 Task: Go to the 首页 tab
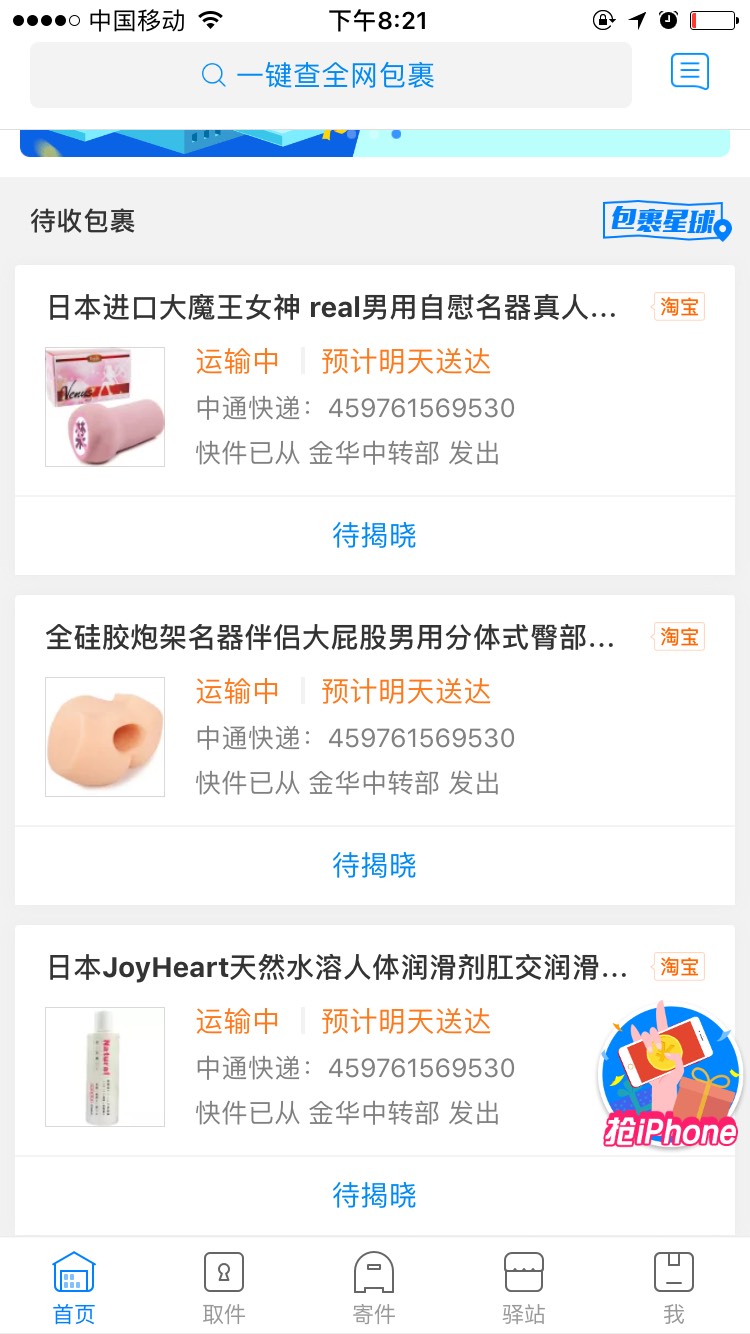pyautogui.click(x=74, y=1287)
